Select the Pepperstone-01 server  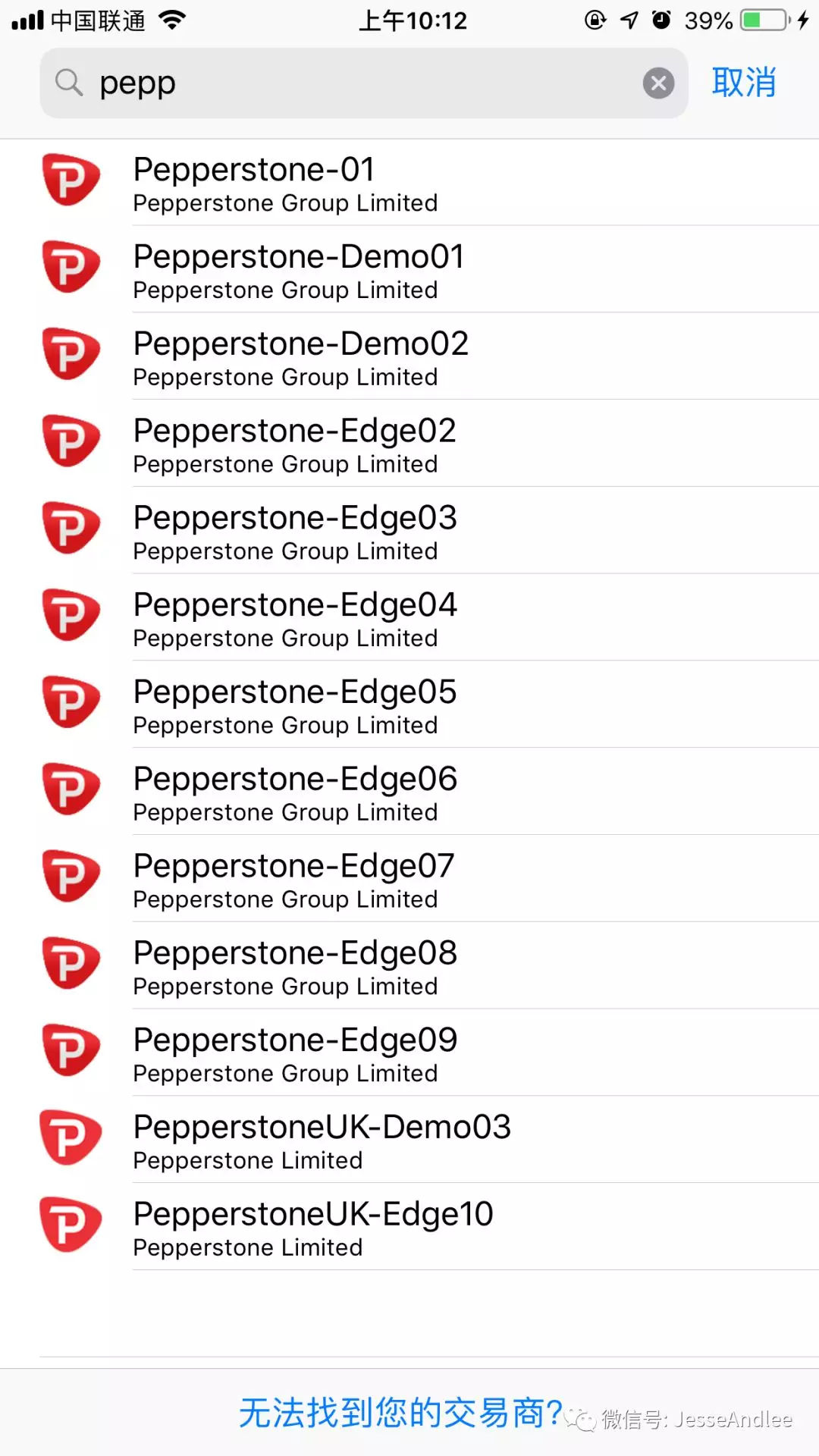tap(409, 183)
